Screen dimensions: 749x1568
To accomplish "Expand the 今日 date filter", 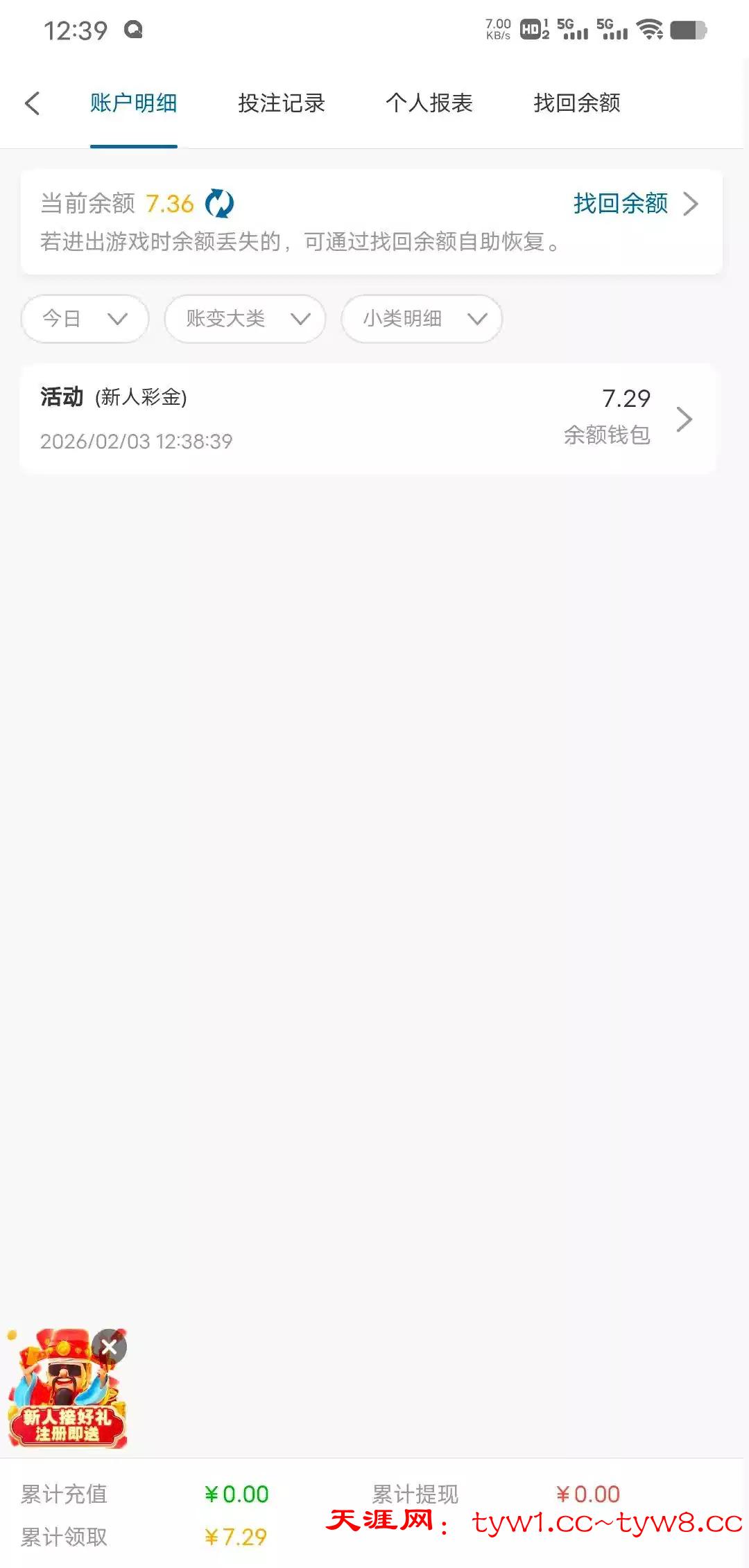I will [85, 319].
